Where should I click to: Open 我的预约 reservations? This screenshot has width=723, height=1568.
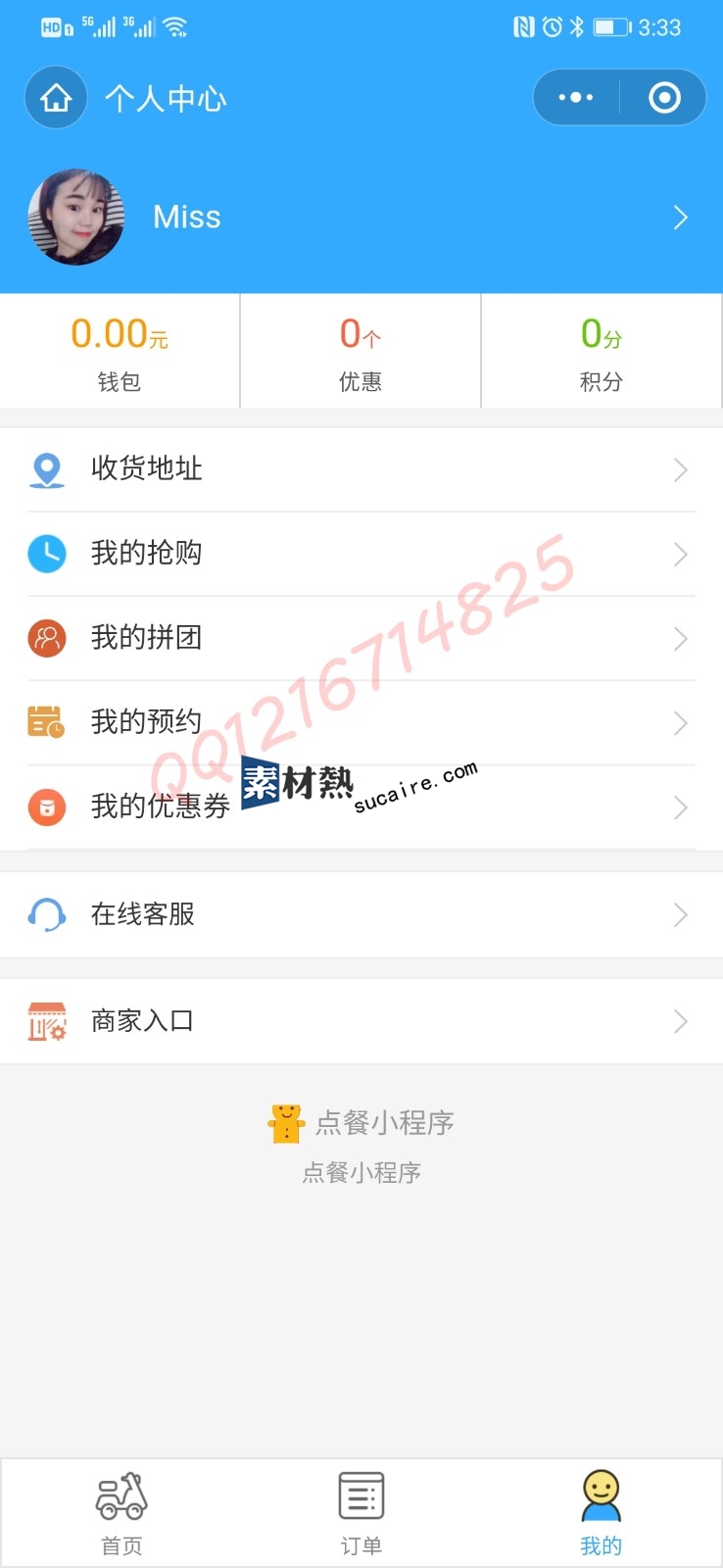click(x=361, y=722)
